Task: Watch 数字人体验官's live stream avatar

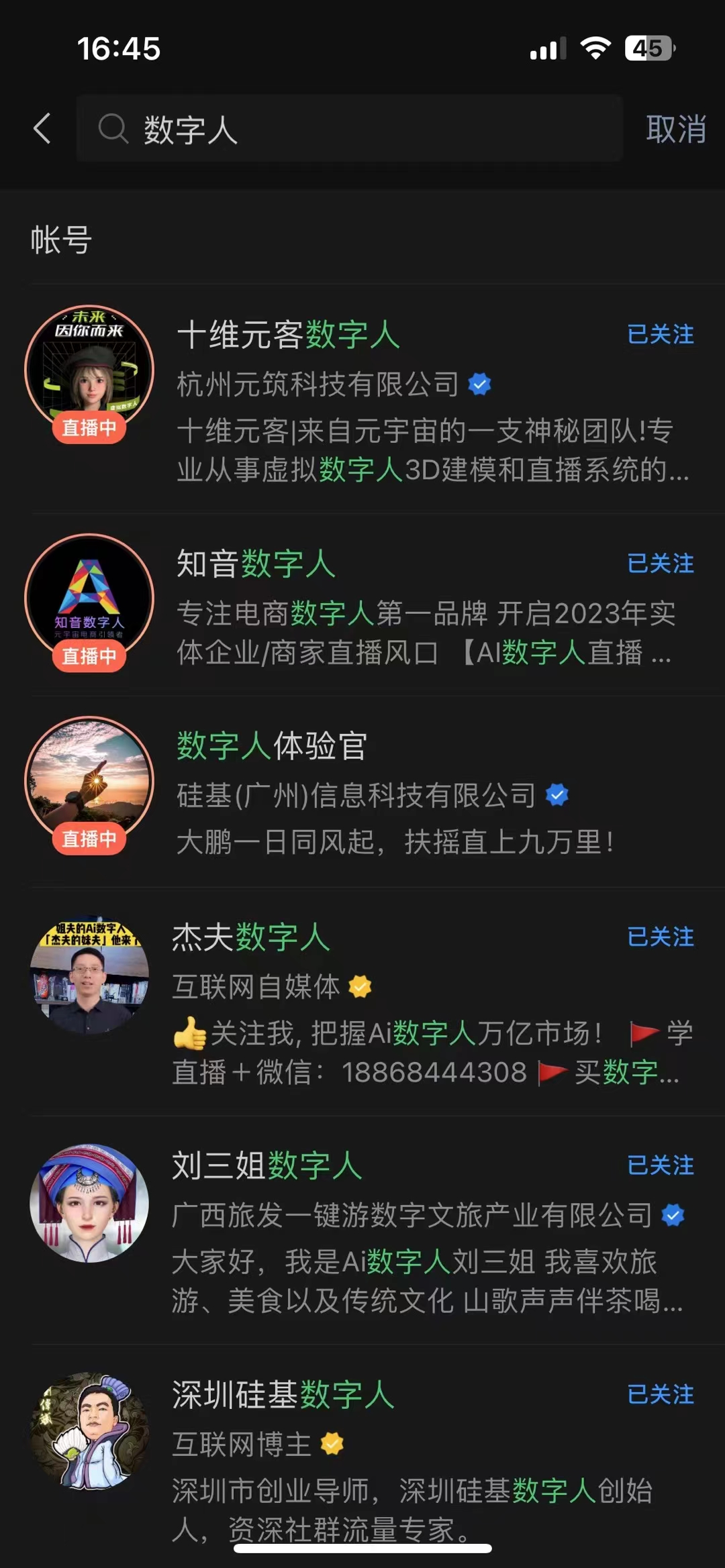Action: (x=89, y=782)
